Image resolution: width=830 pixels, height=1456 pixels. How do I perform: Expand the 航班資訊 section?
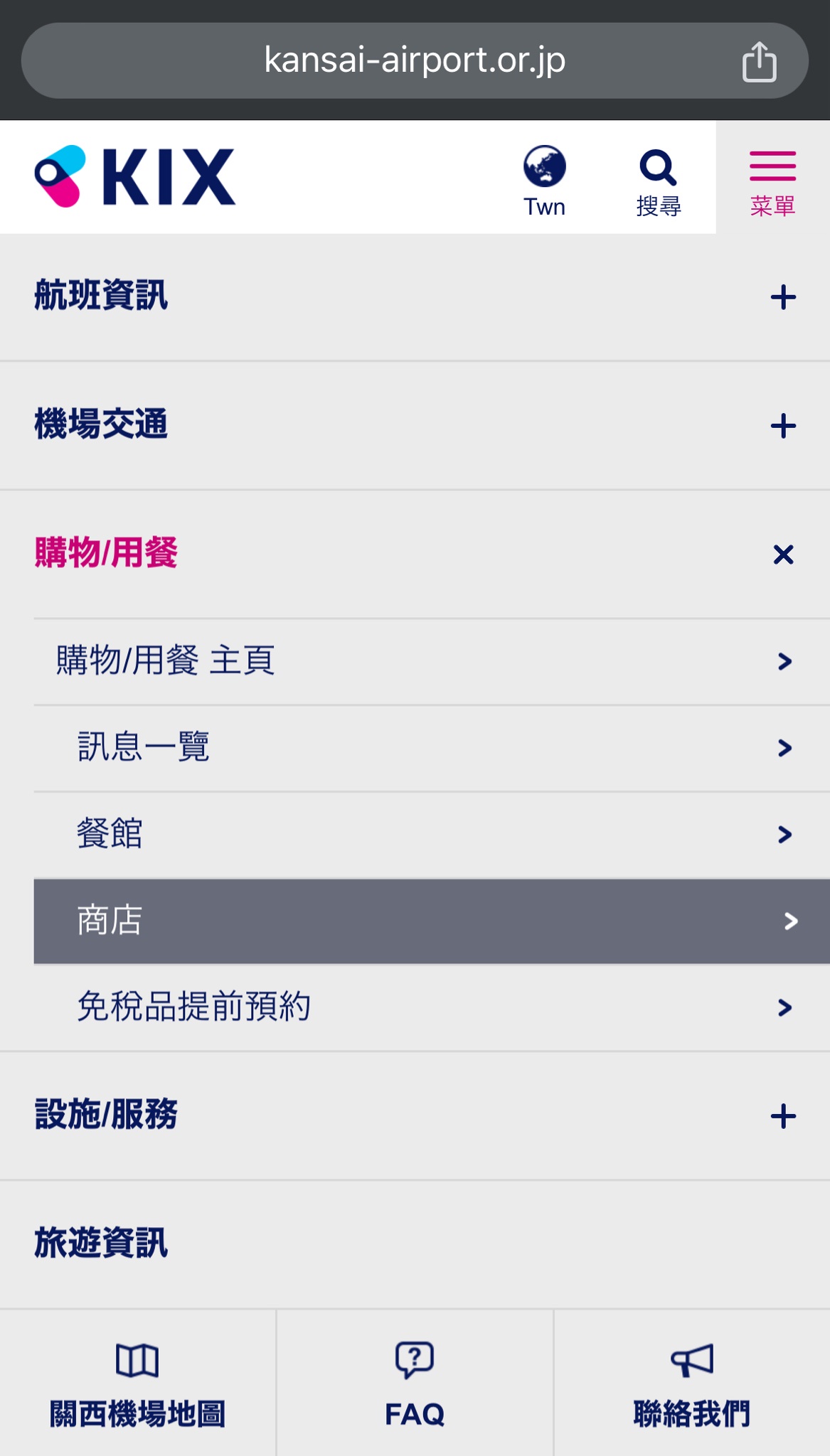coord(415,296)
